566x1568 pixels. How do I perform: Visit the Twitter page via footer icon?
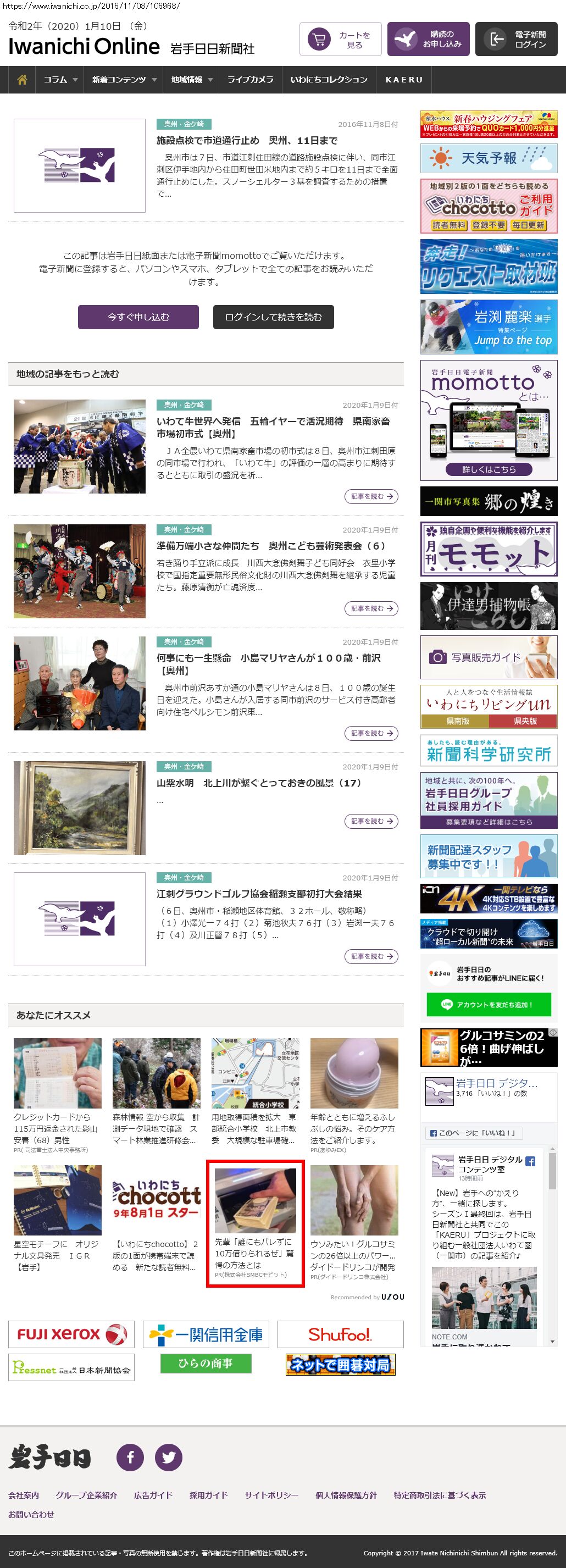tap(169, 1457)
